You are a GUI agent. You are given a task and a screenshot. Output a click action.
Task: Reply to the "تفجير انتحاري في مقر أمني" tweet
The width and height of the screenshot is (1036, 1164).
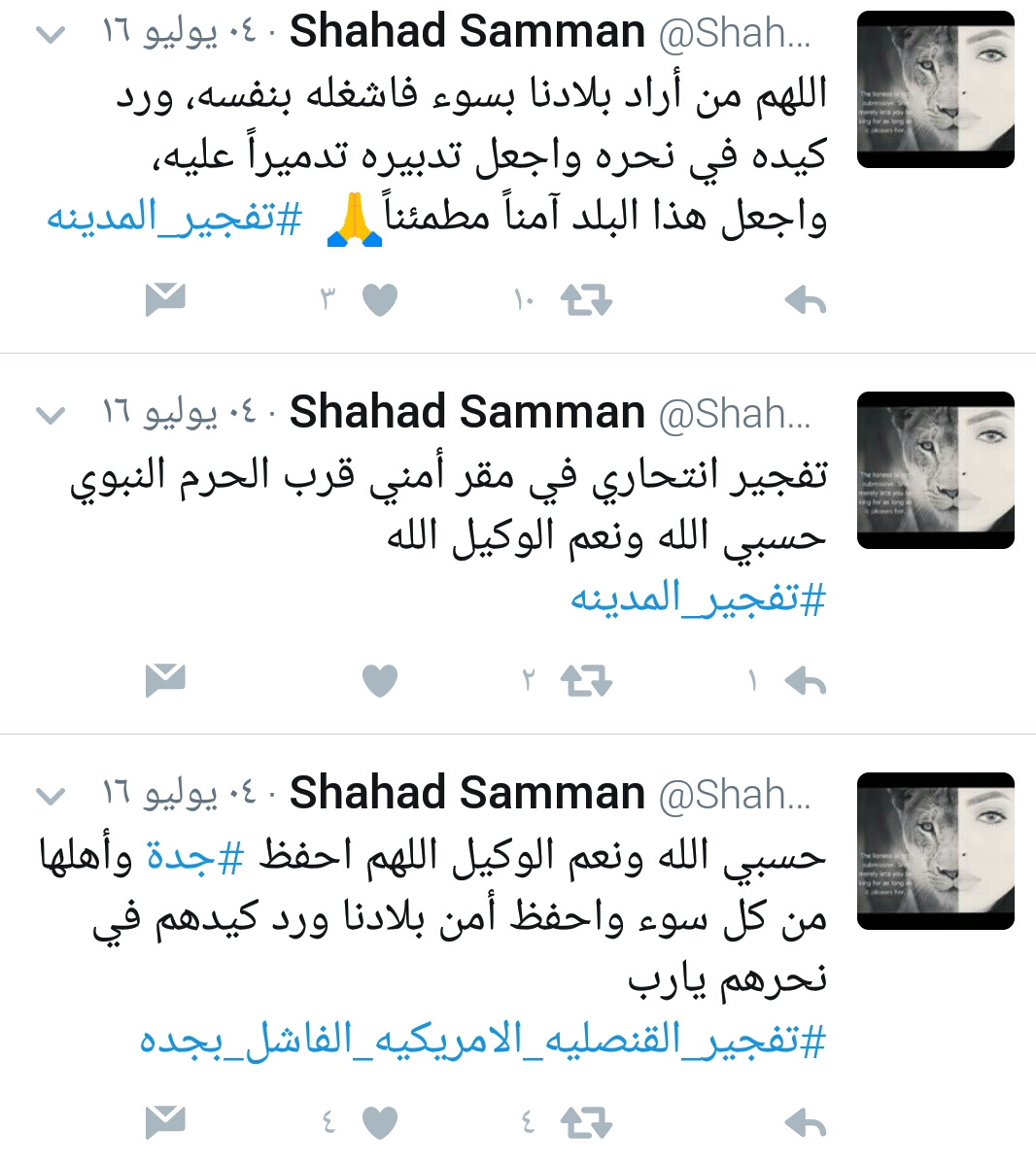pyautogui.click(x=805, y=682)
